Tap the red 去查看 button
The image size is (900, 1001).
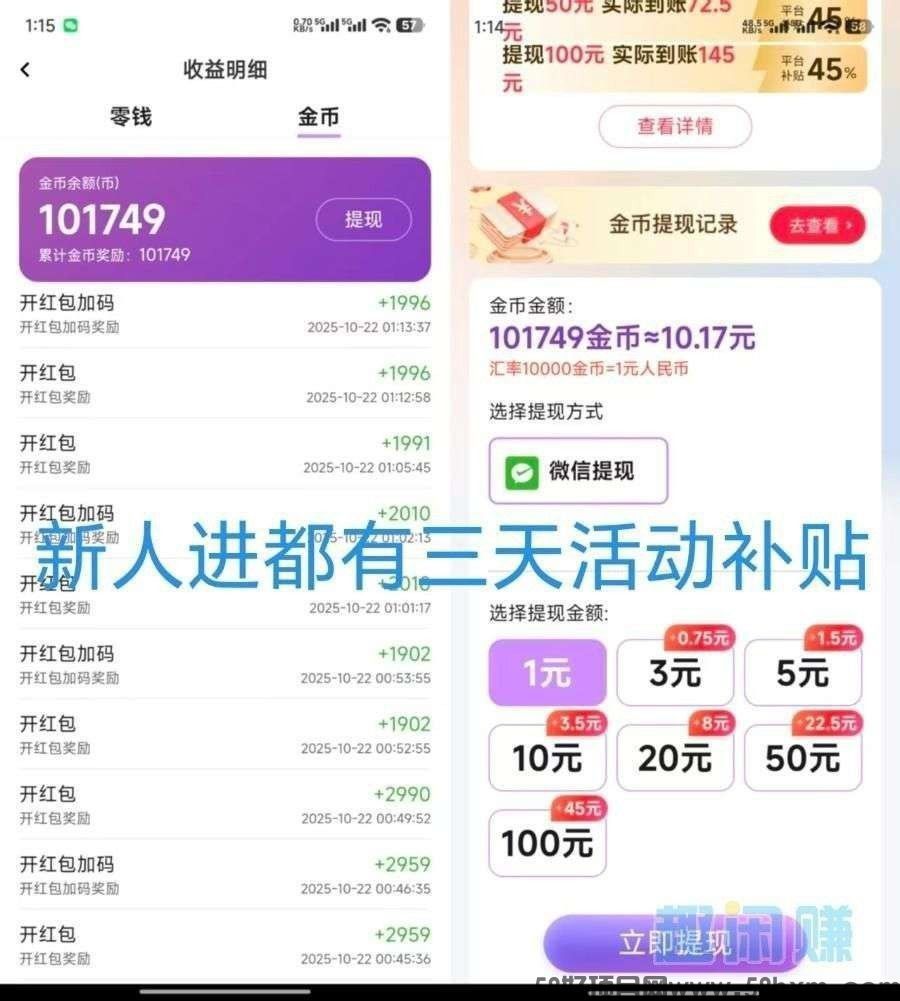point(817,226)
